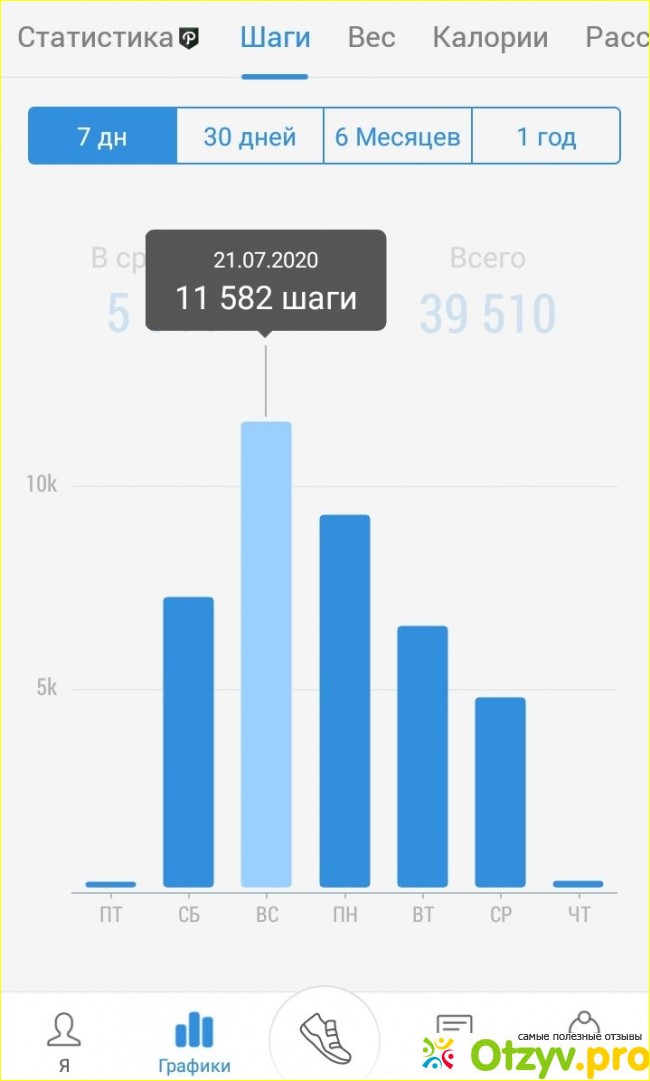Image resolution: width=650 pixels, height=1081 pixels.
Task: Show the 6 Месяцев range
Action: [397, 136]
